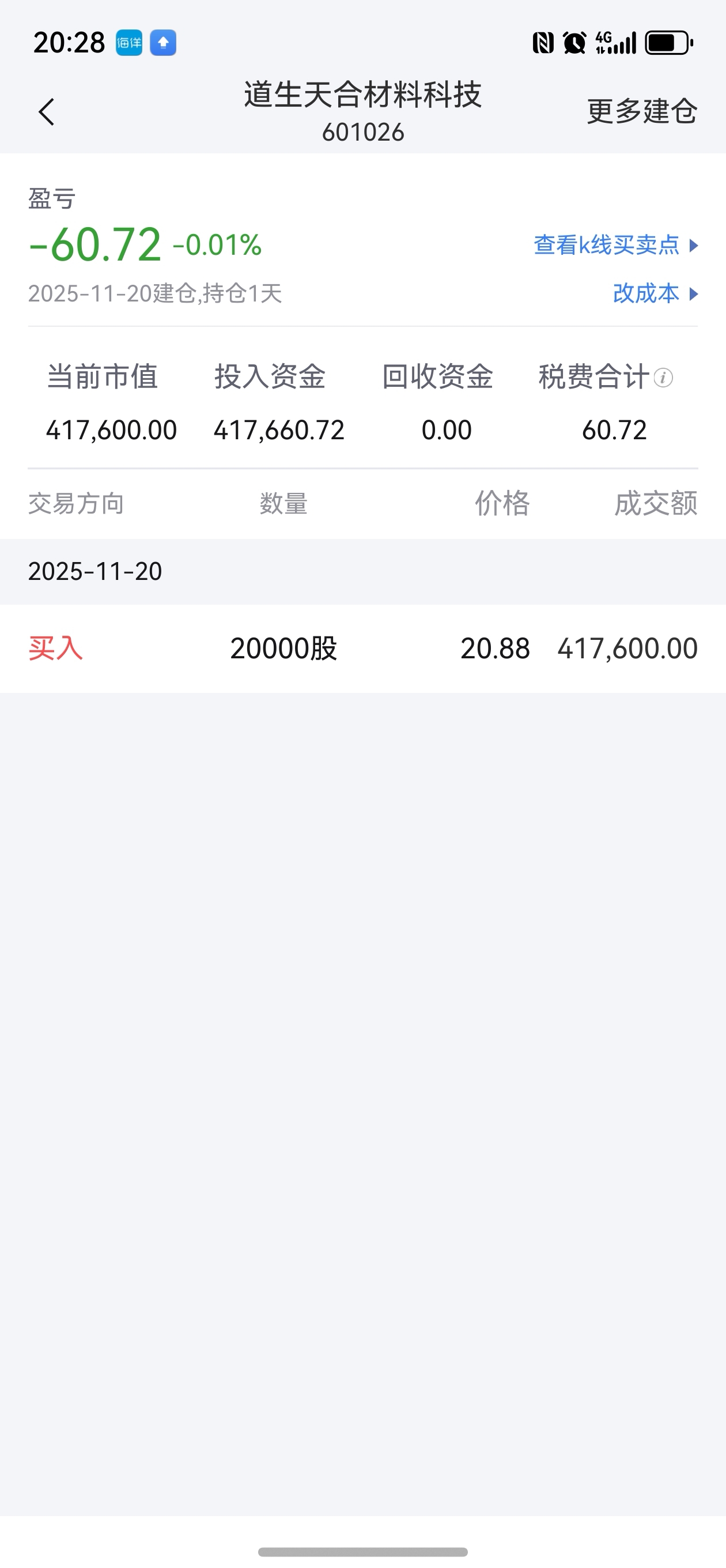Screen dimensions: 726x1568
Task: Show the info icon beside 税费合计
Action: (663, 378)
